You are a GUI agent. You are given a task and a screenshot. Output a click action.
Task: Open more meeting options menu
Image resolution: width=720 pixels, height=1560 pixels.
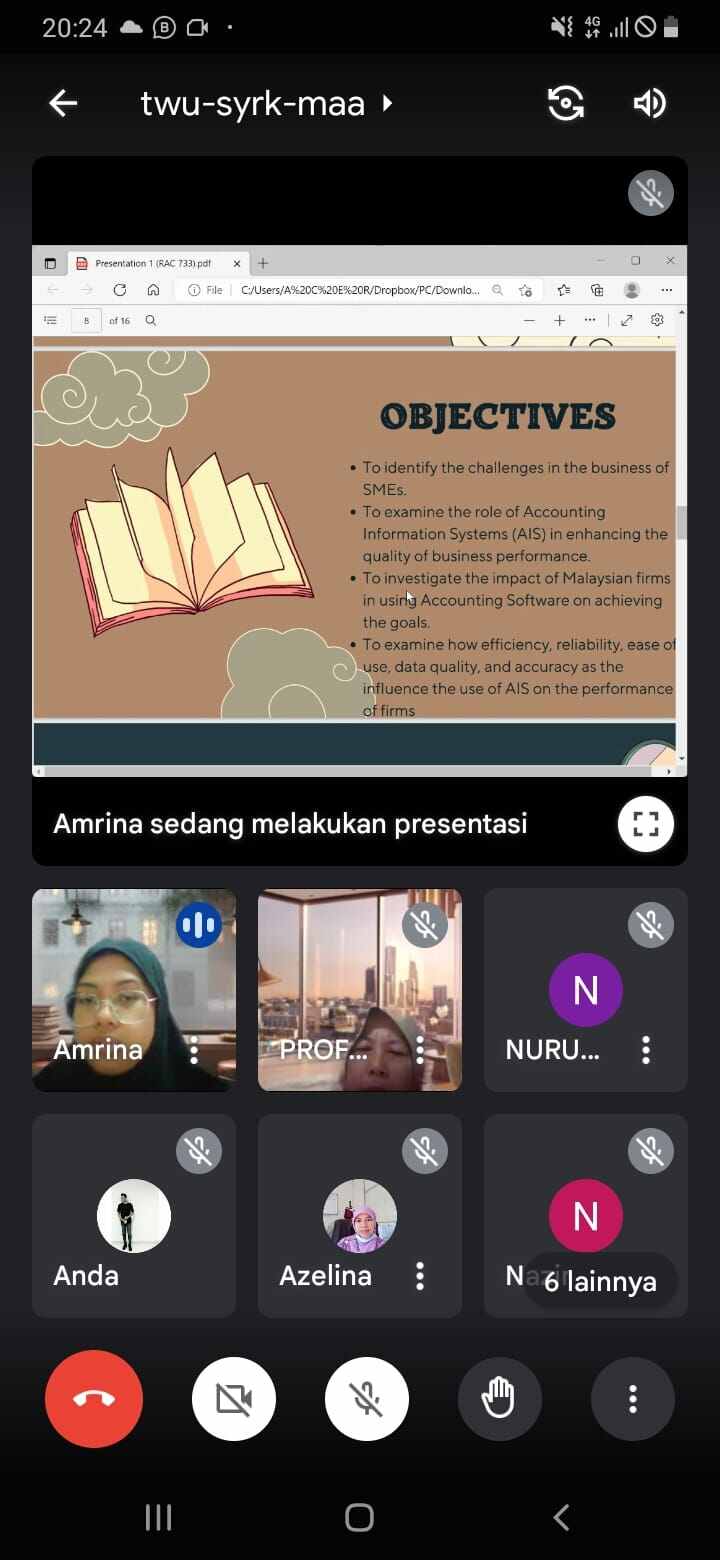click(x=632, y=1399)
